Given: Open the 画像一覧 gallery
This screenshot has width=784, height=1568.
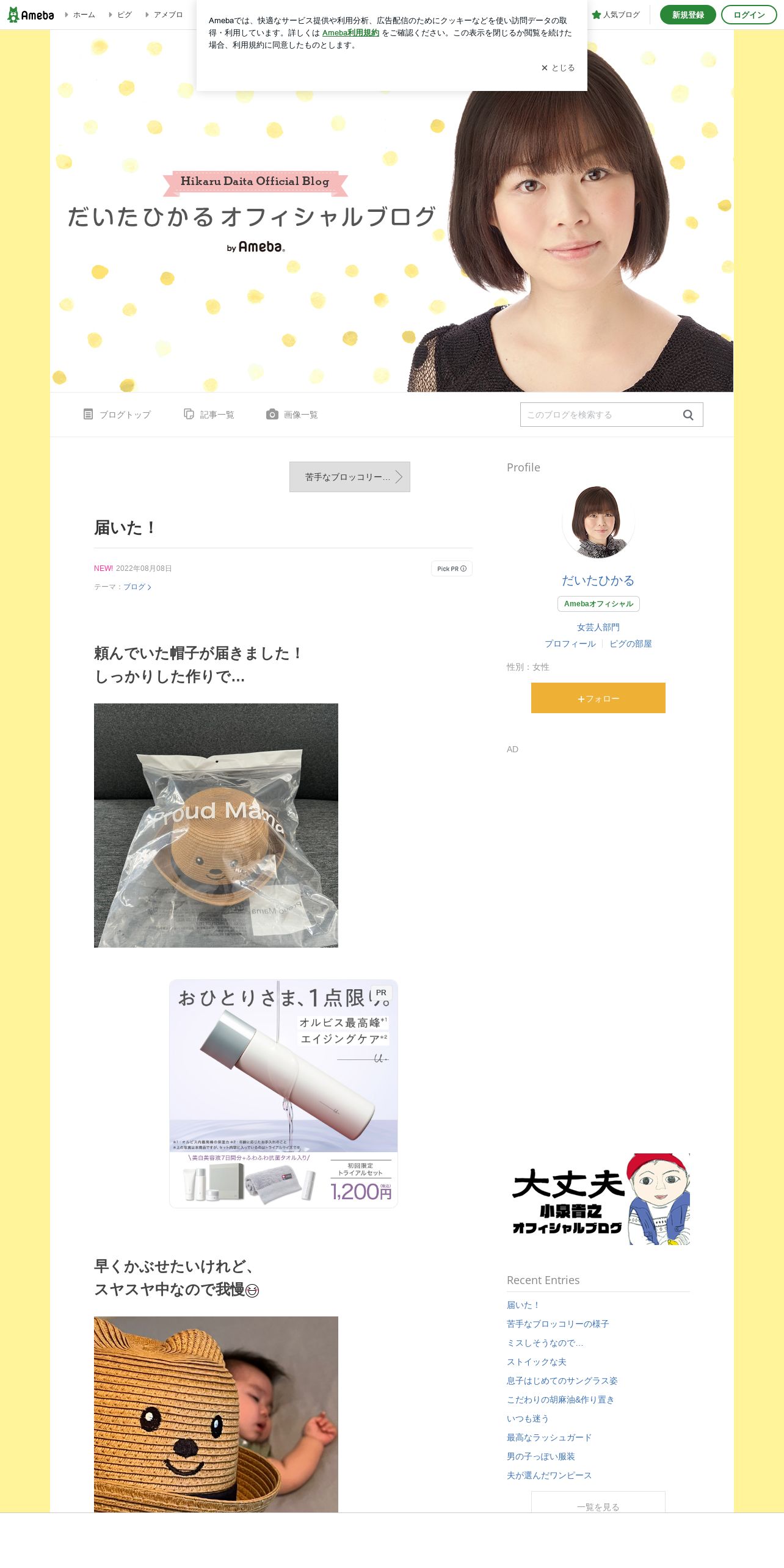Looking at the screenshot, I should click(292, 415).
